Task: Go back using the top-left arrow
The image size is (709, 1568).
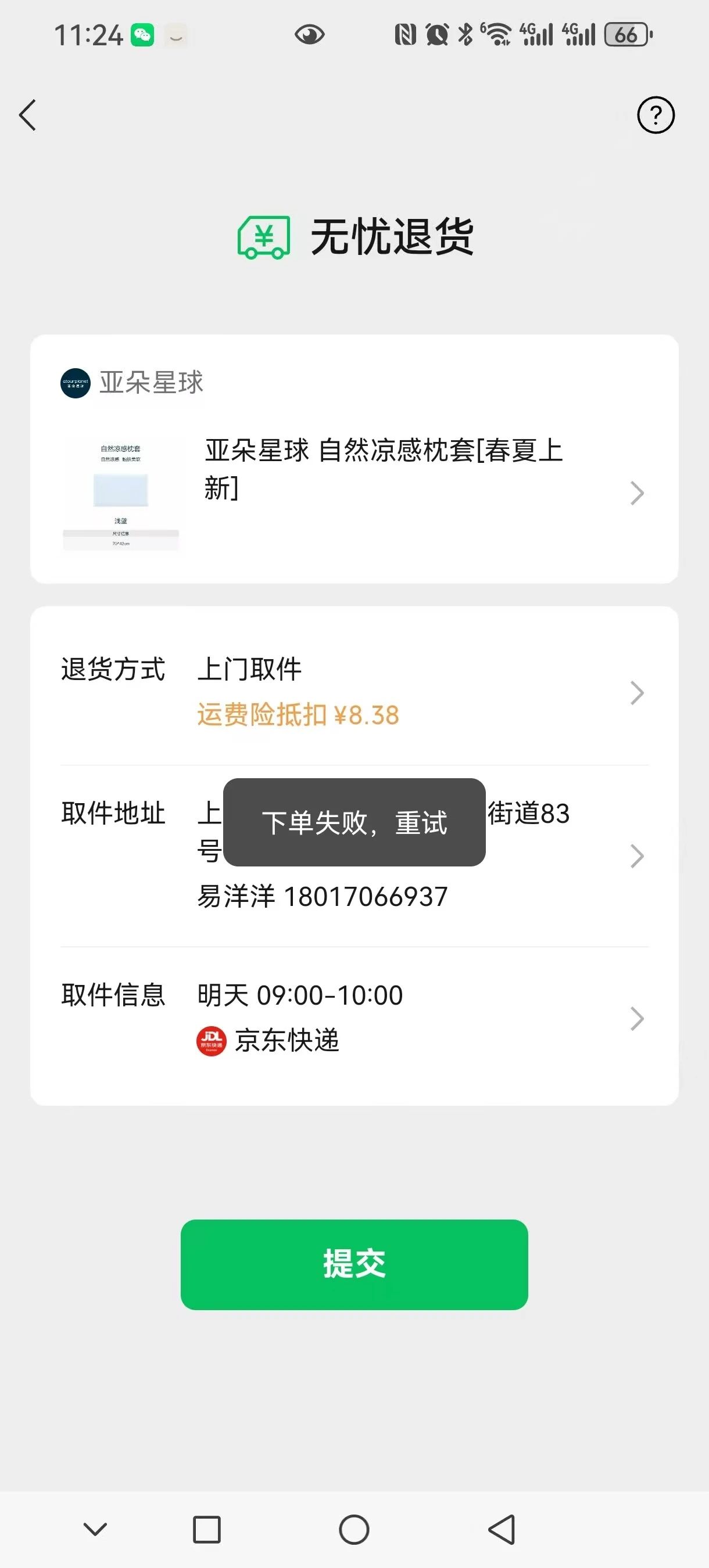Action: (28, 115)
